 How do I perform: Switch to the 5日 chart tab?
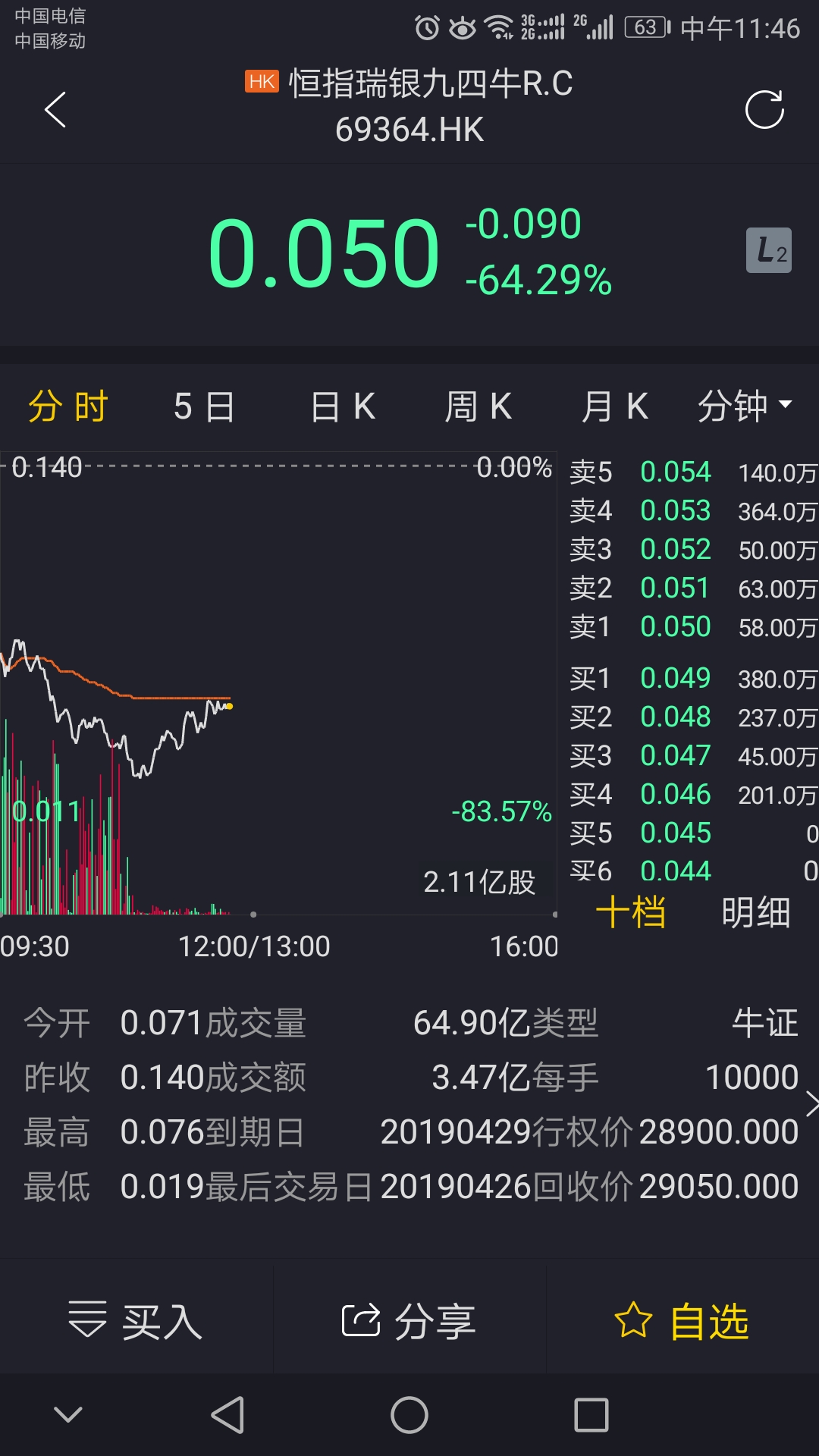click(205, 406)
